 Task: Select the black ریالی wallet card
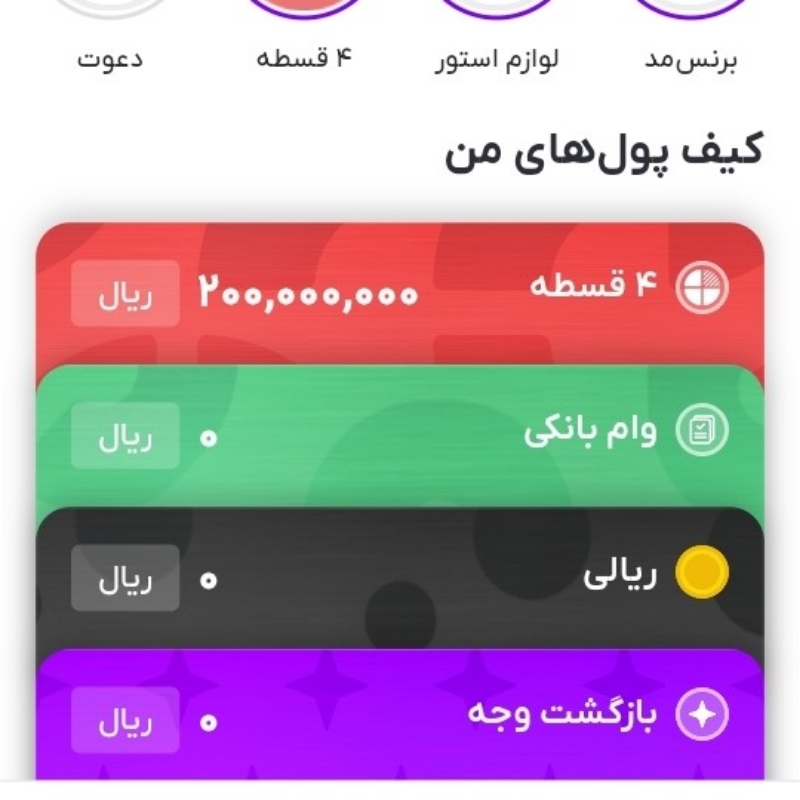(400, 577)
